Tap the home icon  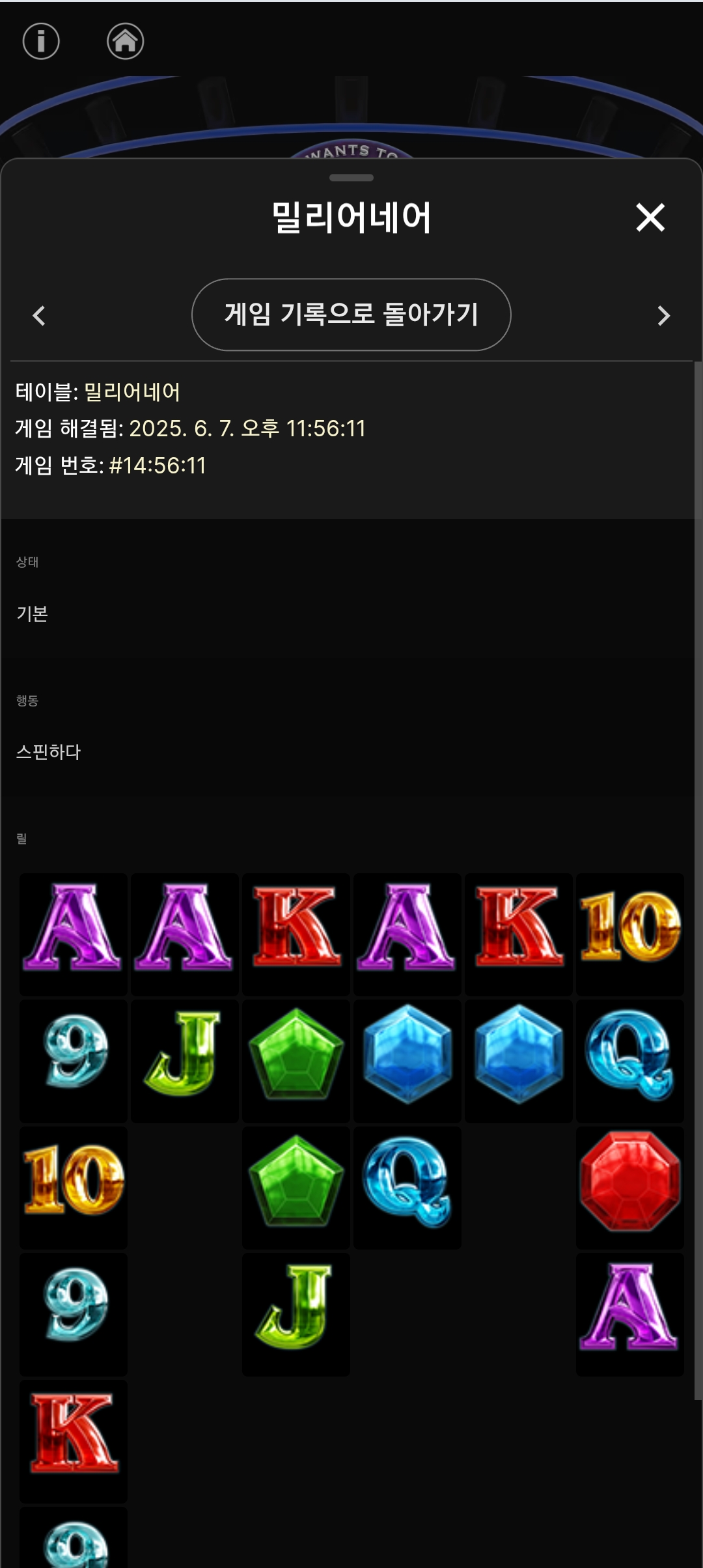[x=125, y=42]
